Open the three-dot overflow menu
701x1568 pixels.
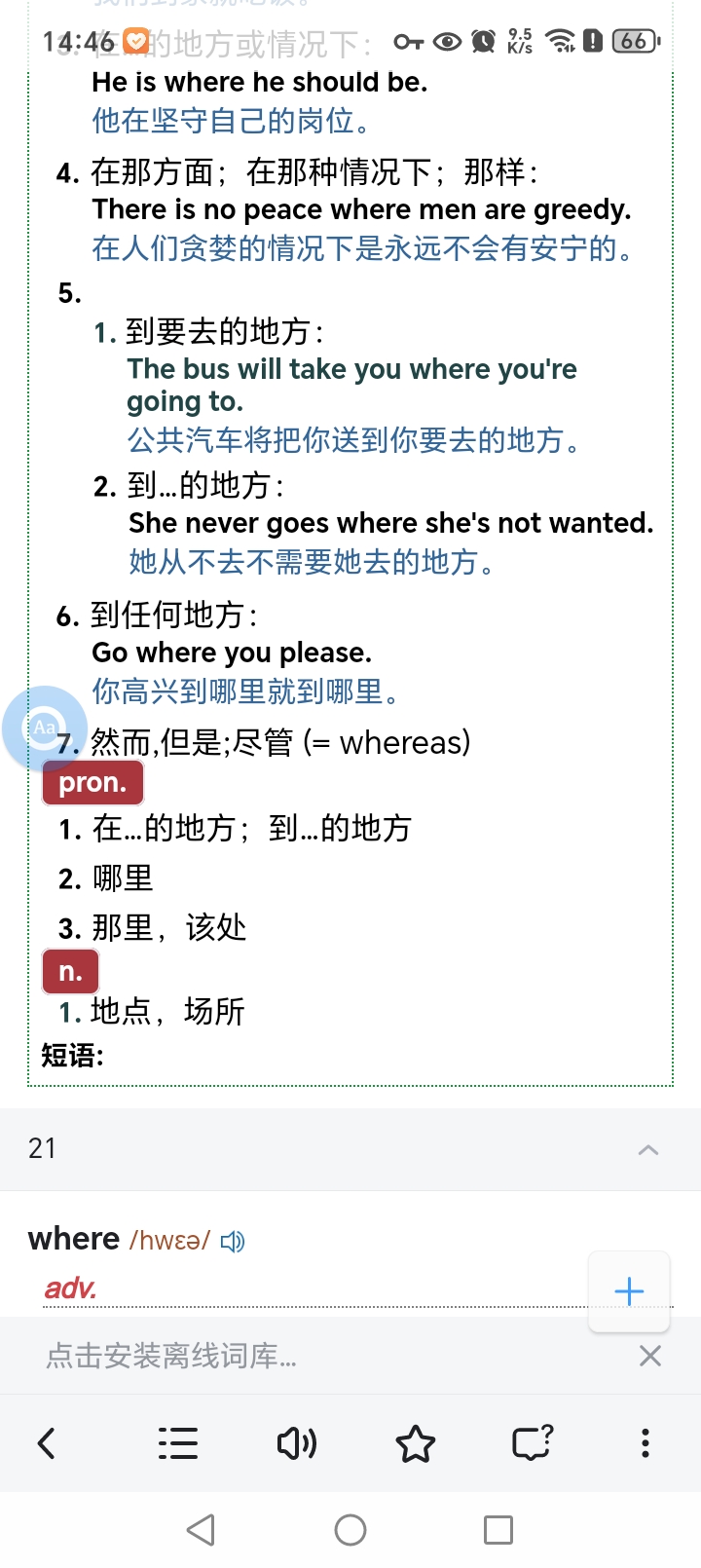tap(646, 1442)
